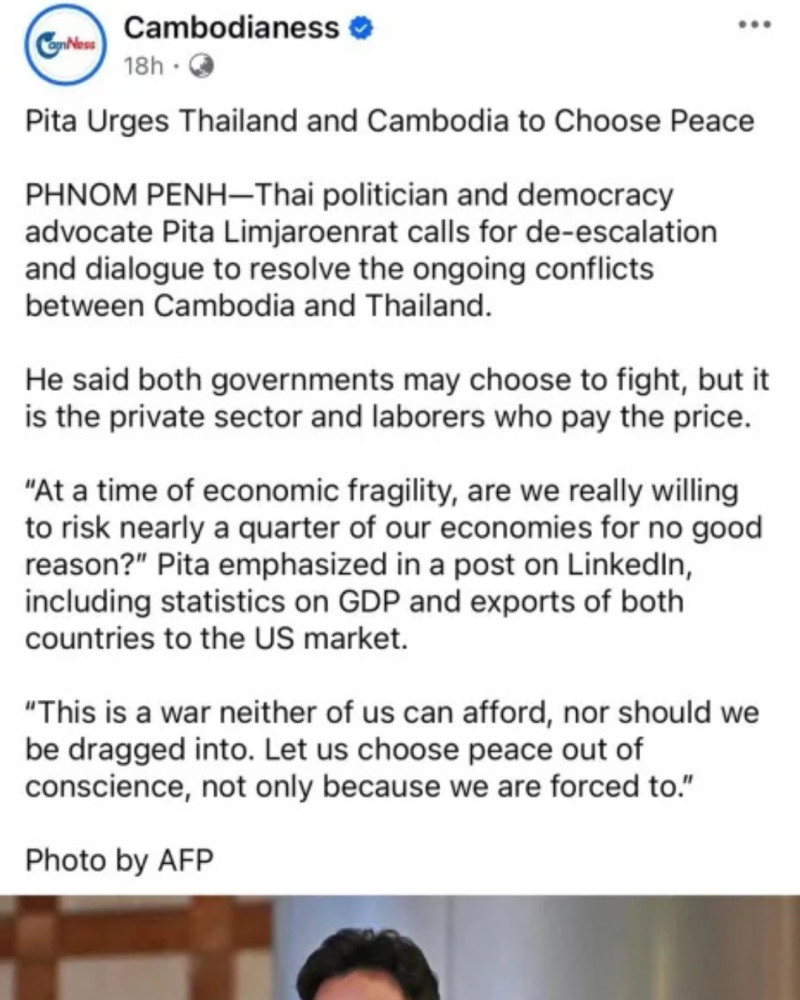Open the AFP photo attached to the post
This screenshot has width=800, height=1000.
click(400, 950)
